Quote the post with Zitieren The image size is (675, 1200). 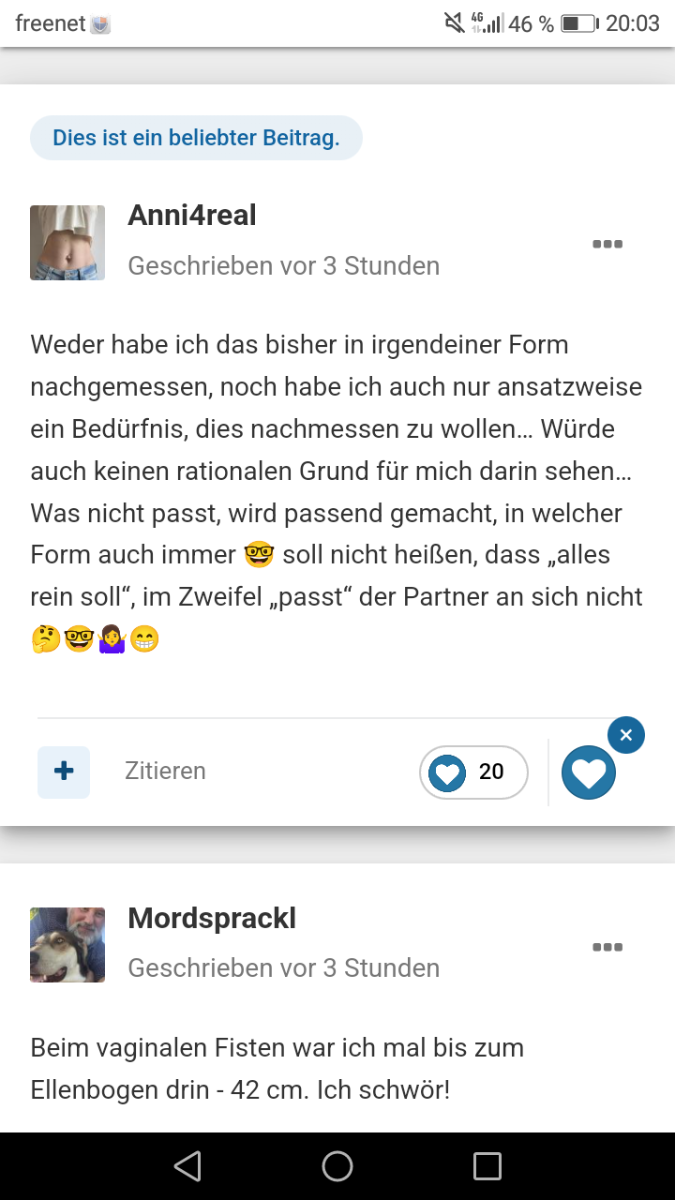tap(165, 771)
